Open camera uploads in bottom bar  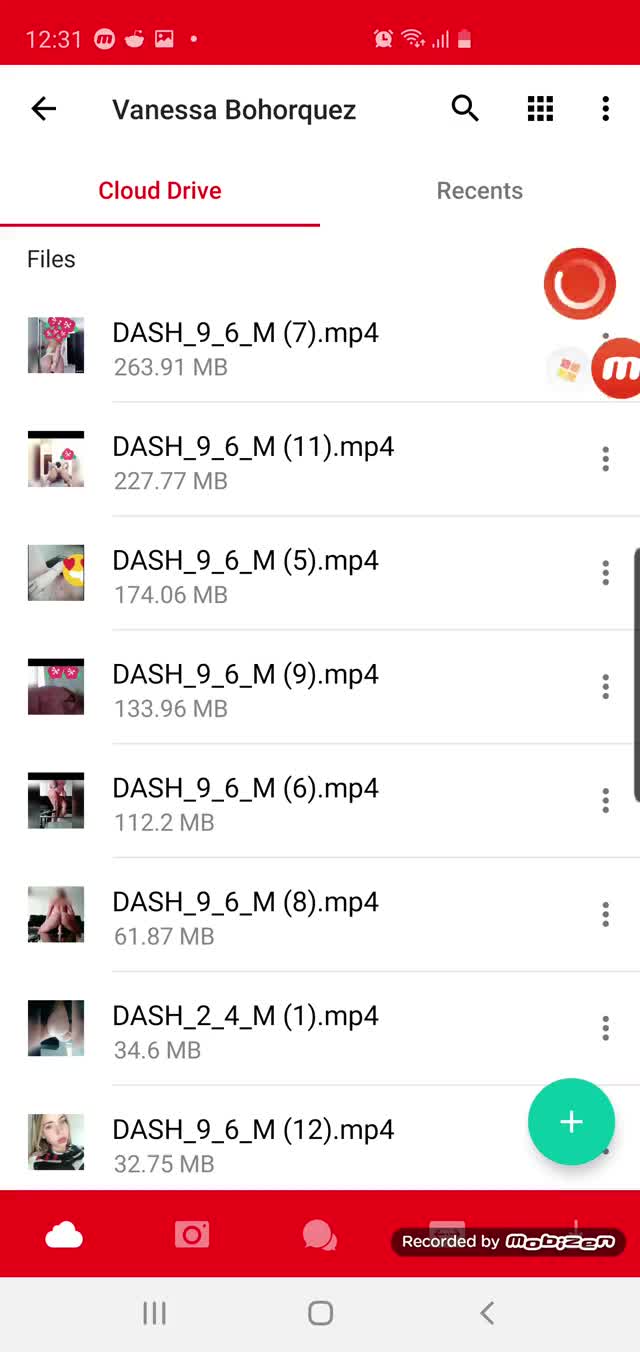tap(192, 1236)
